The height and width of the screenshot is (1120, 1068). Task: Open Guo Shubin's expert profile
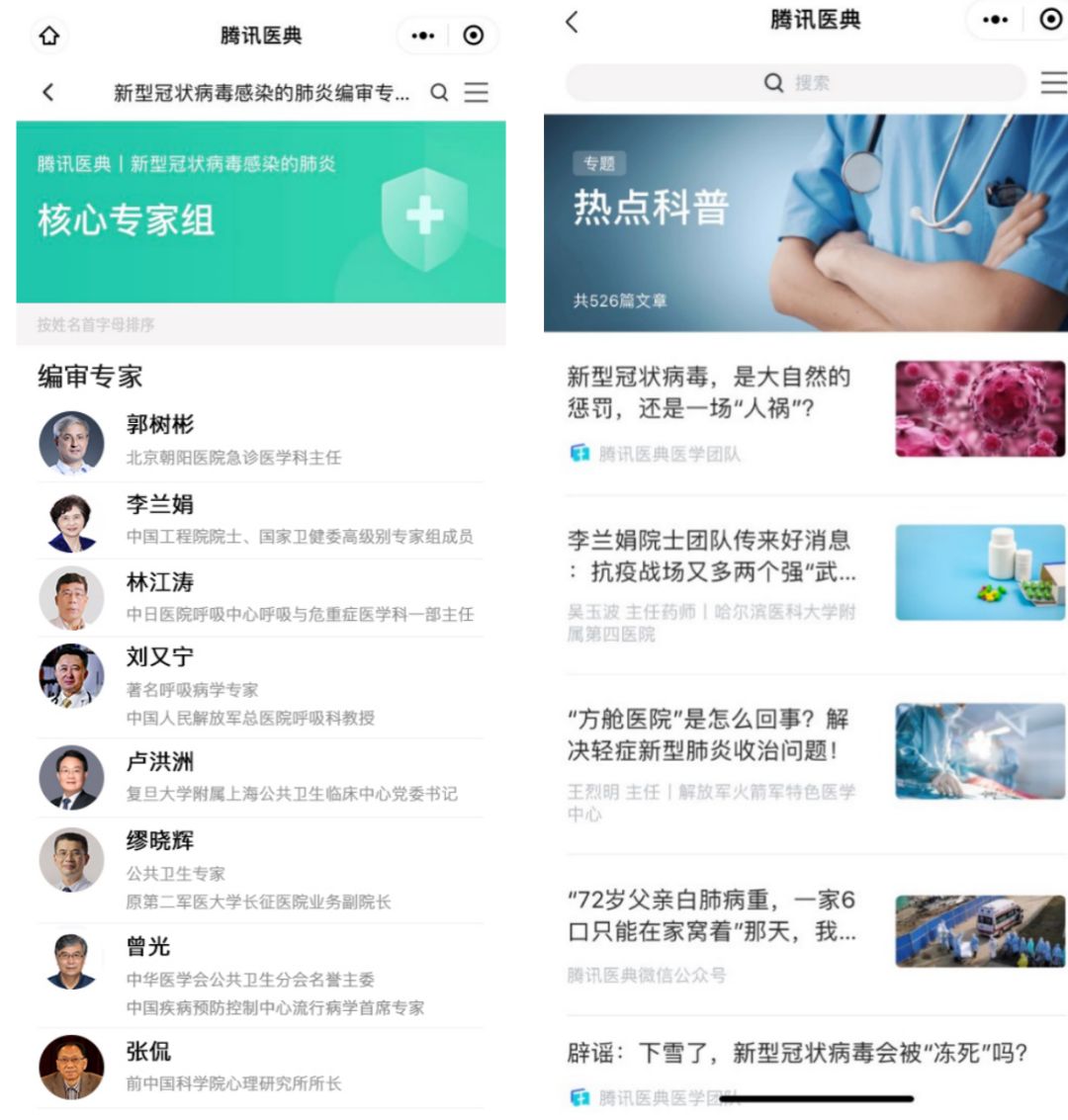tap(260, 440)
